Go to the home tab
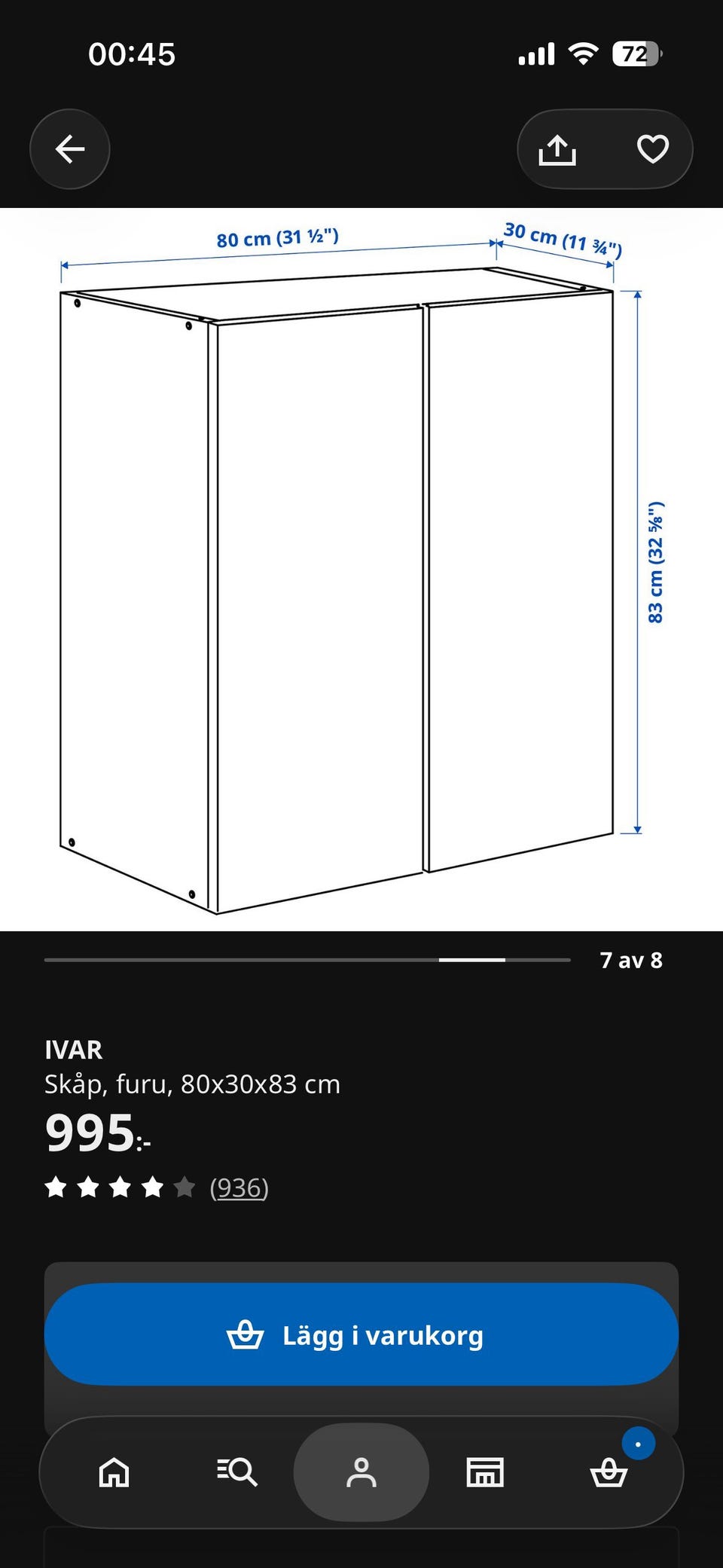The image size is (723, 1568). click(114, 1472)
